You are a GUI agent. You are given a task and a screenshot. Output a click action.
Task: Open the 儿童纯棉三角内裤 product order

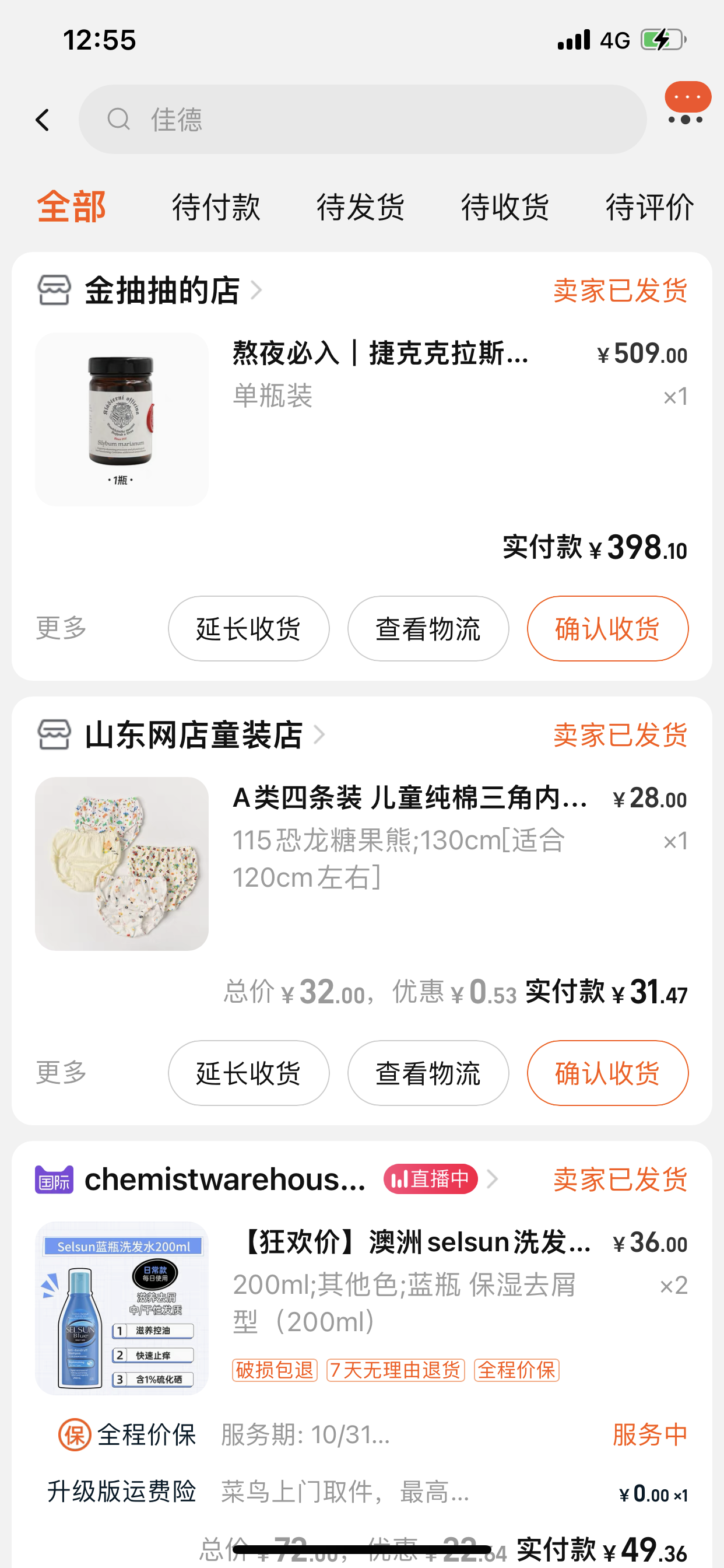coord(409,798)
